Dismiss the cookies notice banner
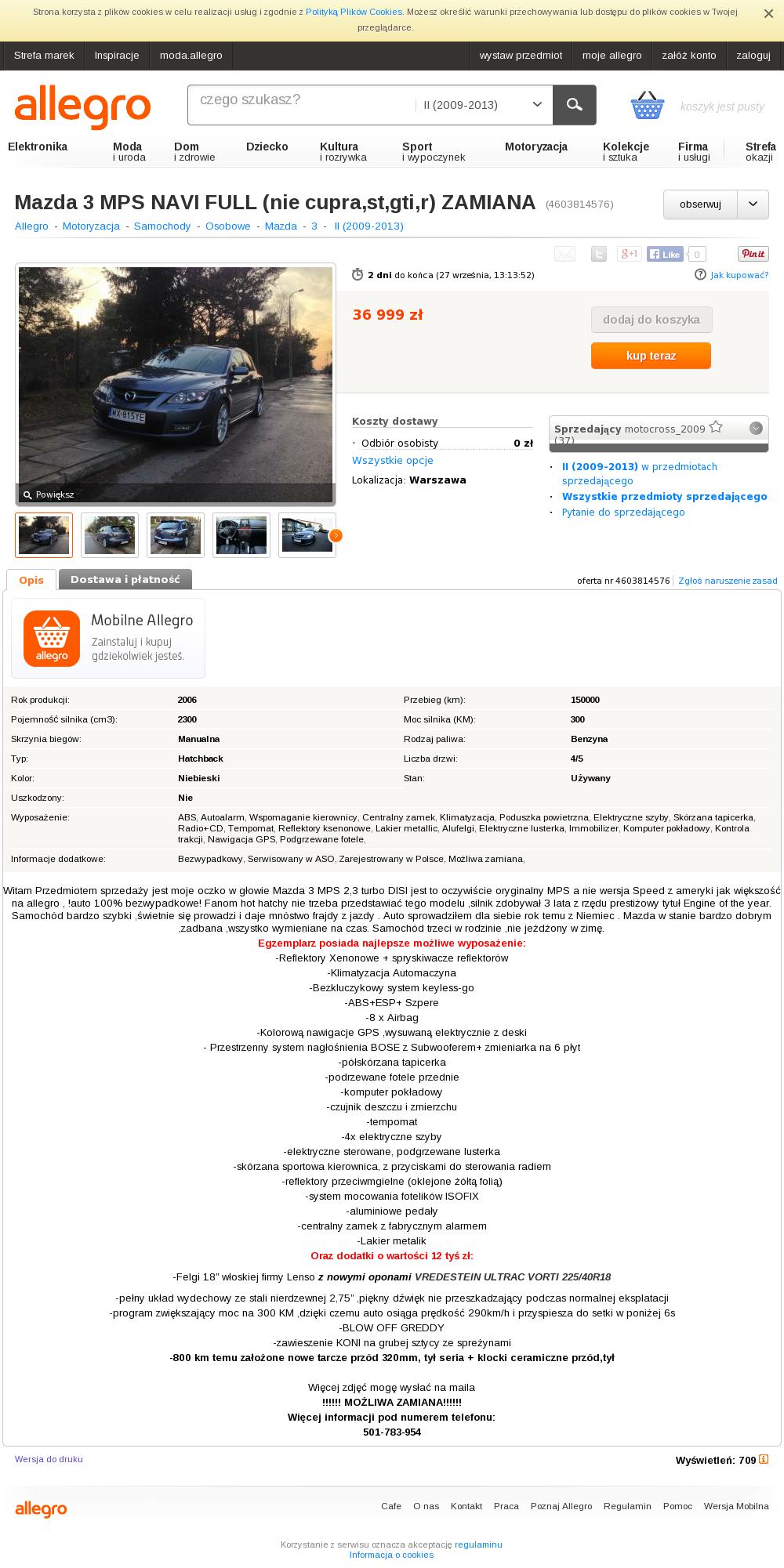 click(x=768, y=13)
